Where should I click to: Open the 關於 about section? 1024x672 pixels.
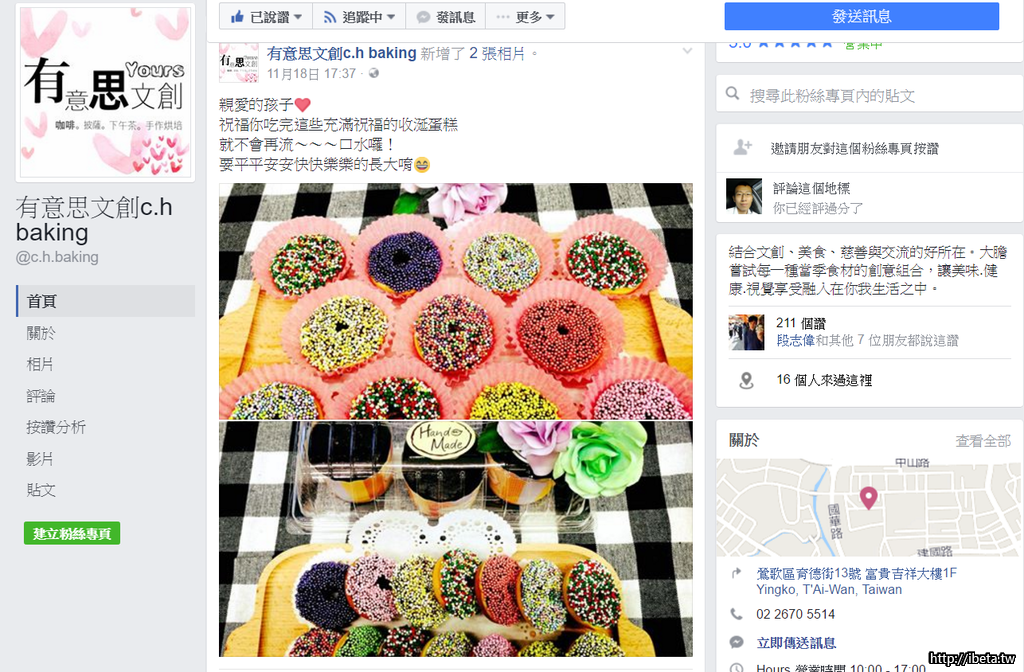pos(42,333)
